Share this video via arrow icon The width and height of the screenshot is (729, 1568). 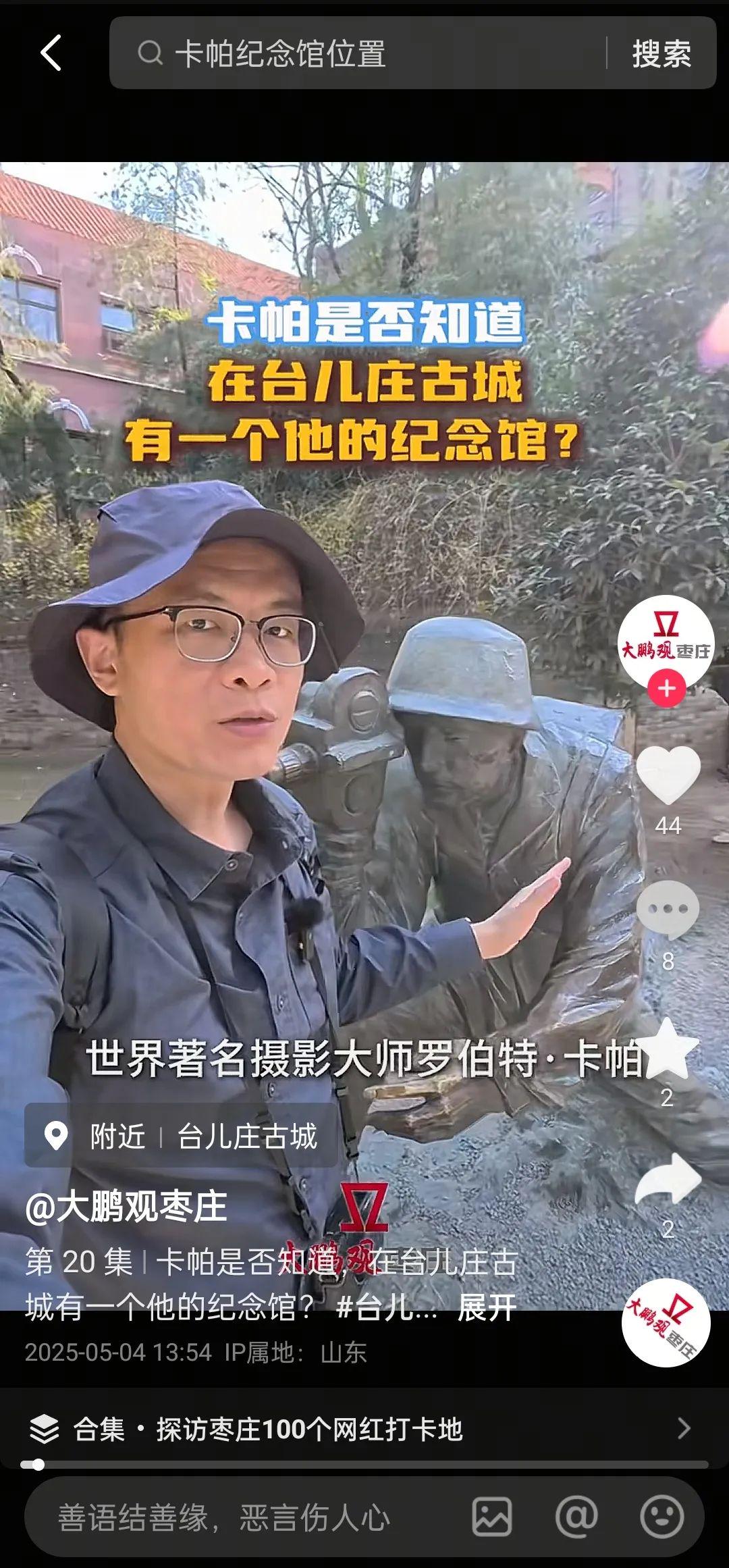[x=668, y=1178]
